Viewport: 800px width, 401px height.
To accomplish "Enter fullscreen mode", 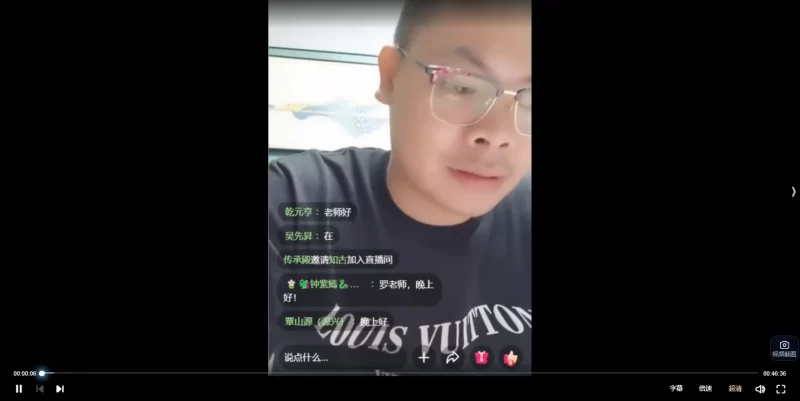I will [x=781, y=389].
